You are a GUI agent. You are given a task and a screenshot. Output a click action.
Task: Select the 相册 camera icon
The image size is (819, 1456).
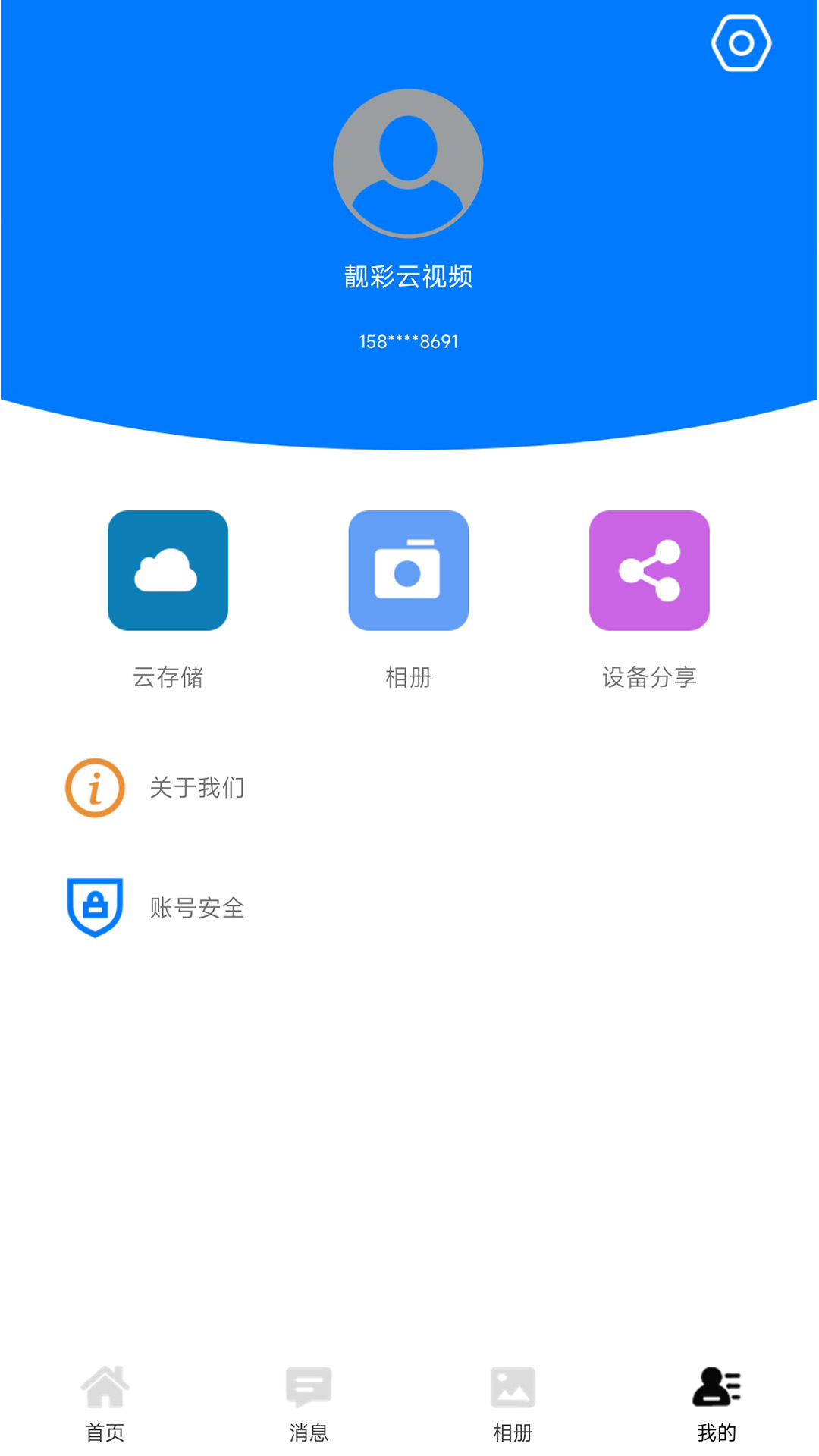click(409, 571)
